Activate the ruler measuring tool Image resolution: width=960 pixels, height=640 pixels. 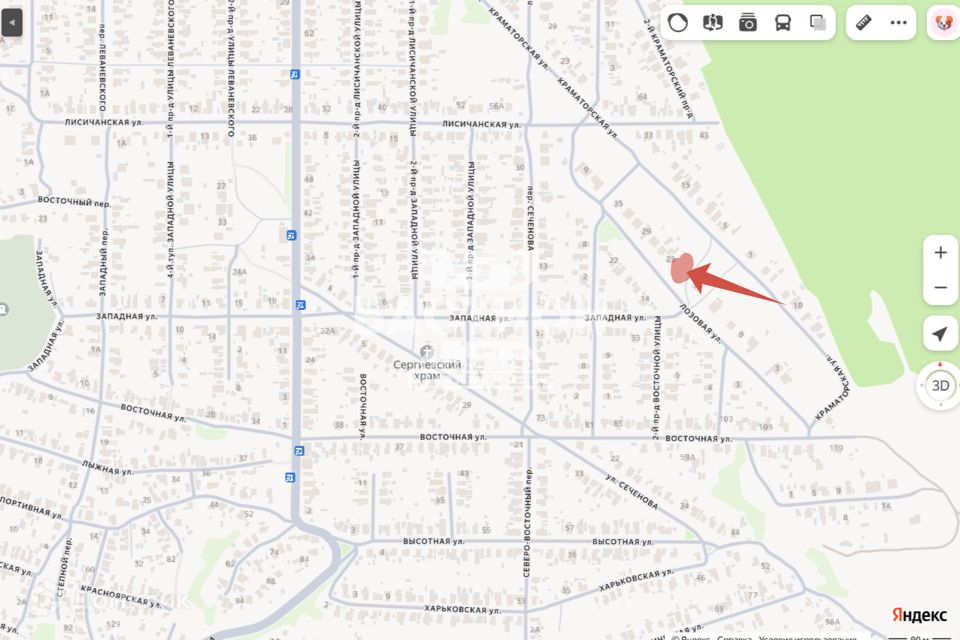coord(865,22)
